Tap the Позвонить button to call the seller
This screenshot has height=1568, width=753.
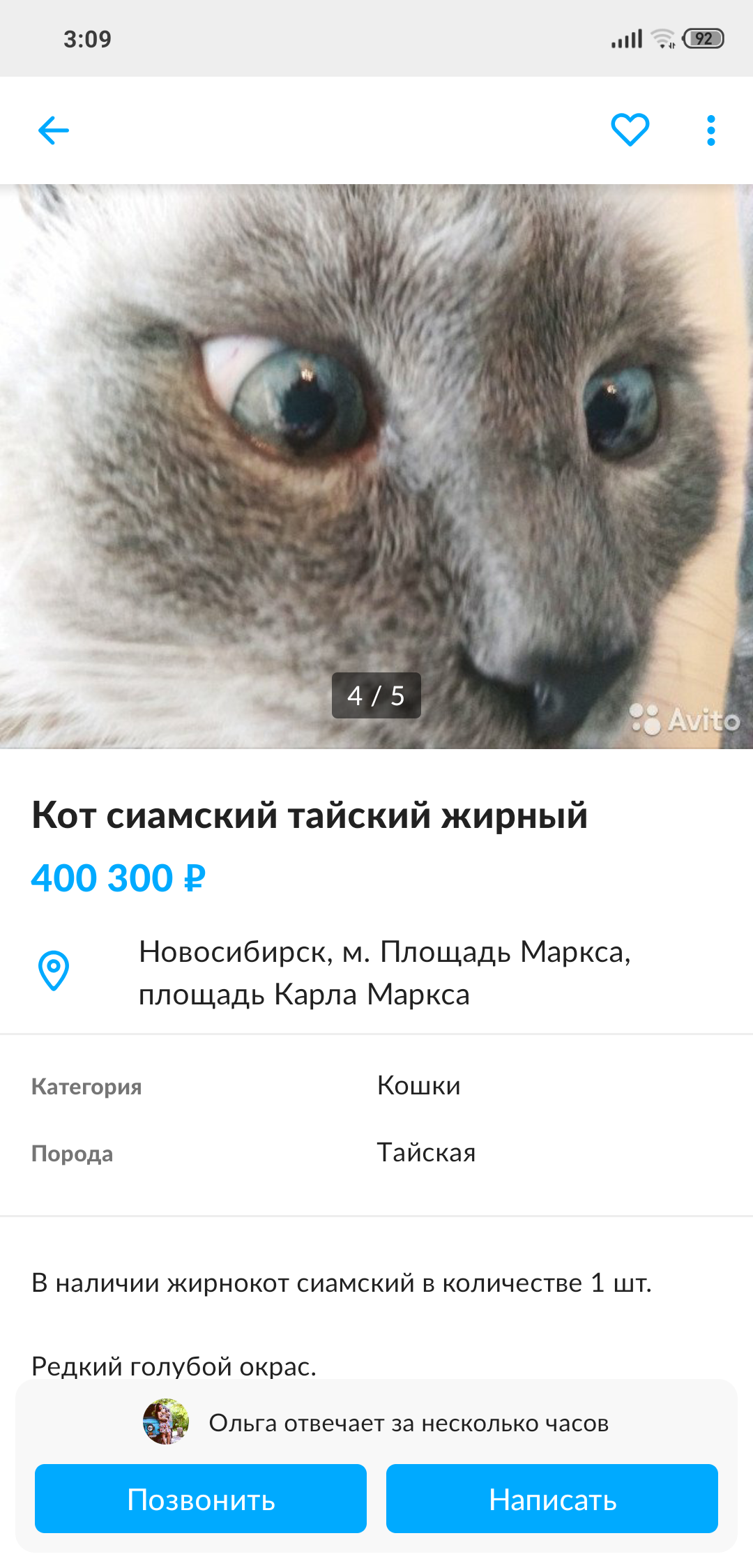pos(201,1499)
